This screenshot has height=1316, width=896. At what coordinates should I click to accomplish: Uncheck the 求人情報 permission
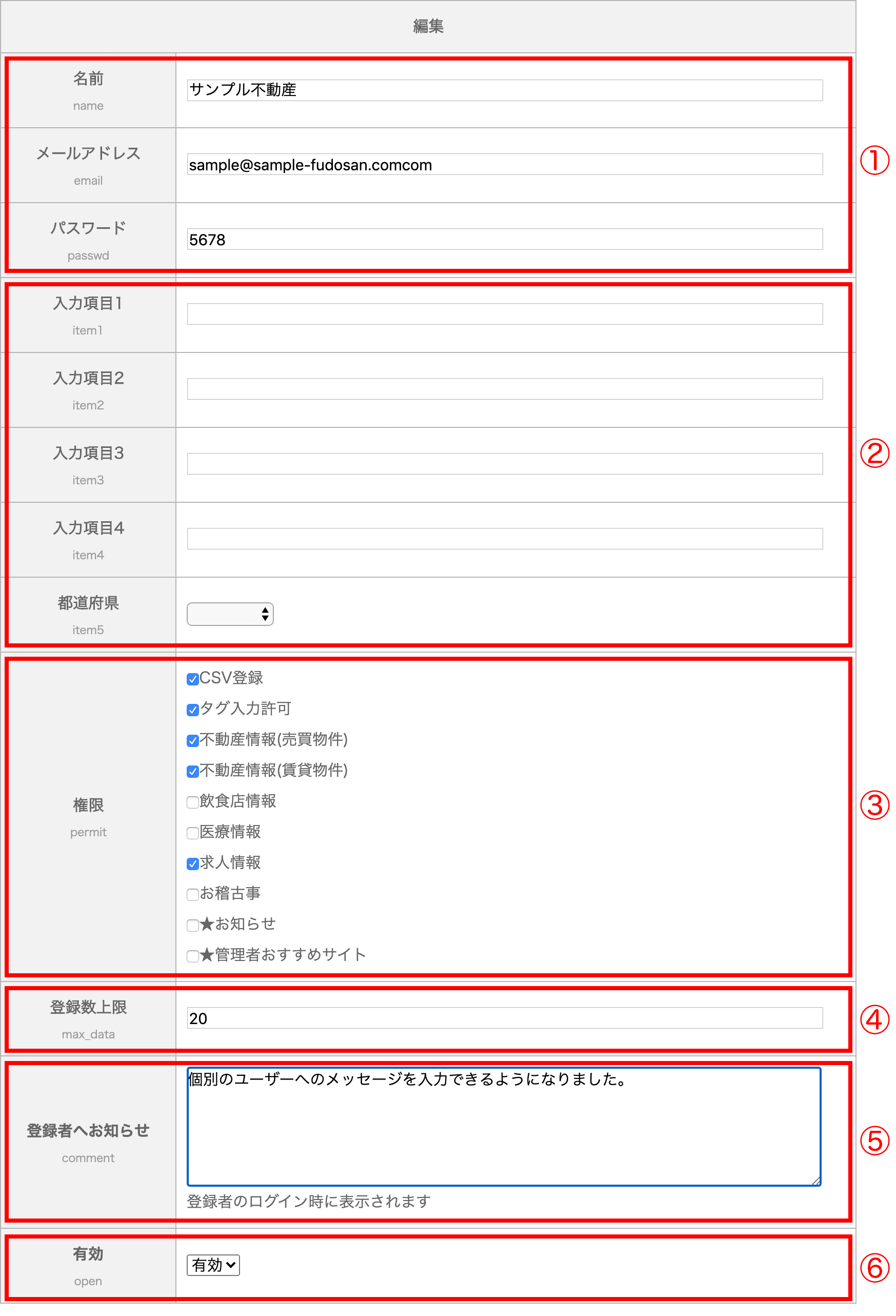[x=192, y=863]
